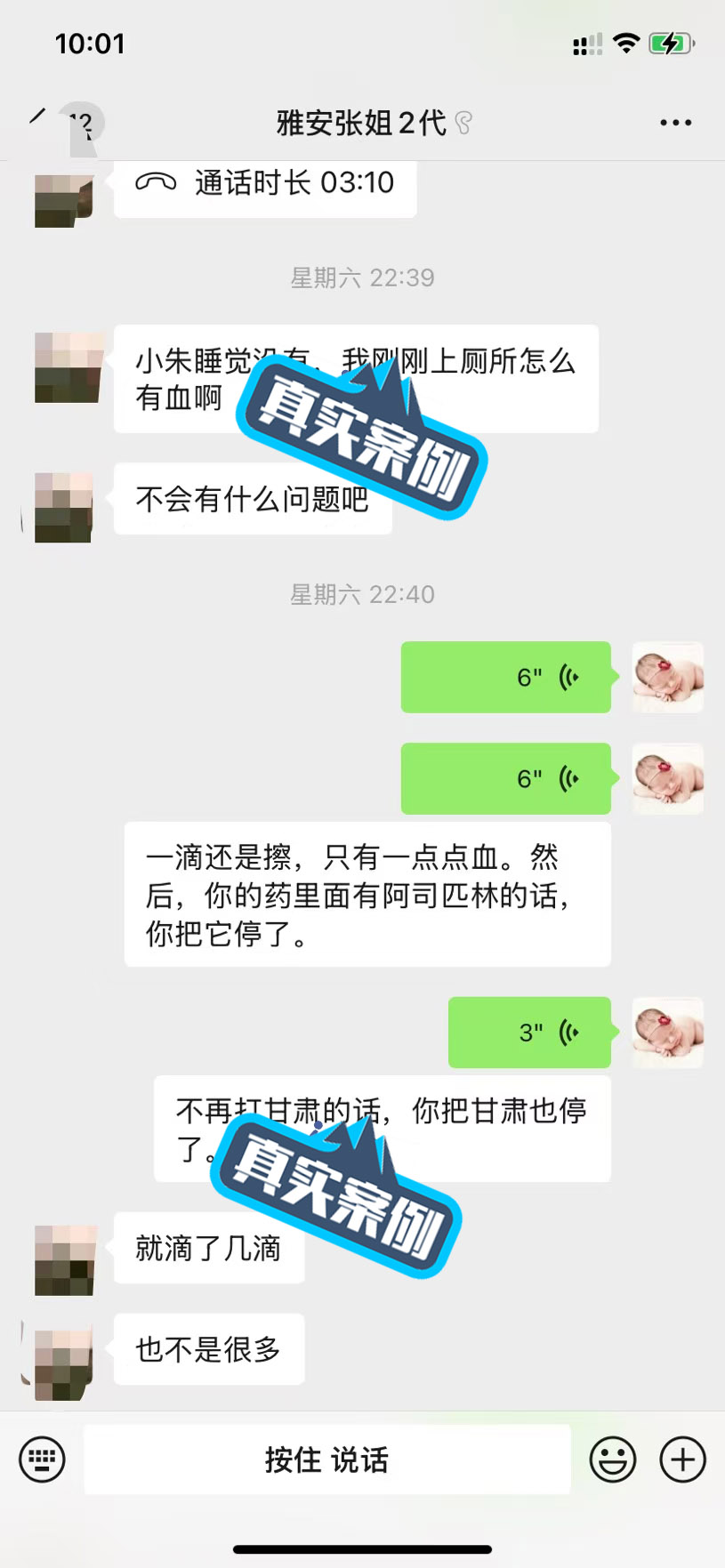
Task: Switch to keyboard text input
Action: point(43,1459)
